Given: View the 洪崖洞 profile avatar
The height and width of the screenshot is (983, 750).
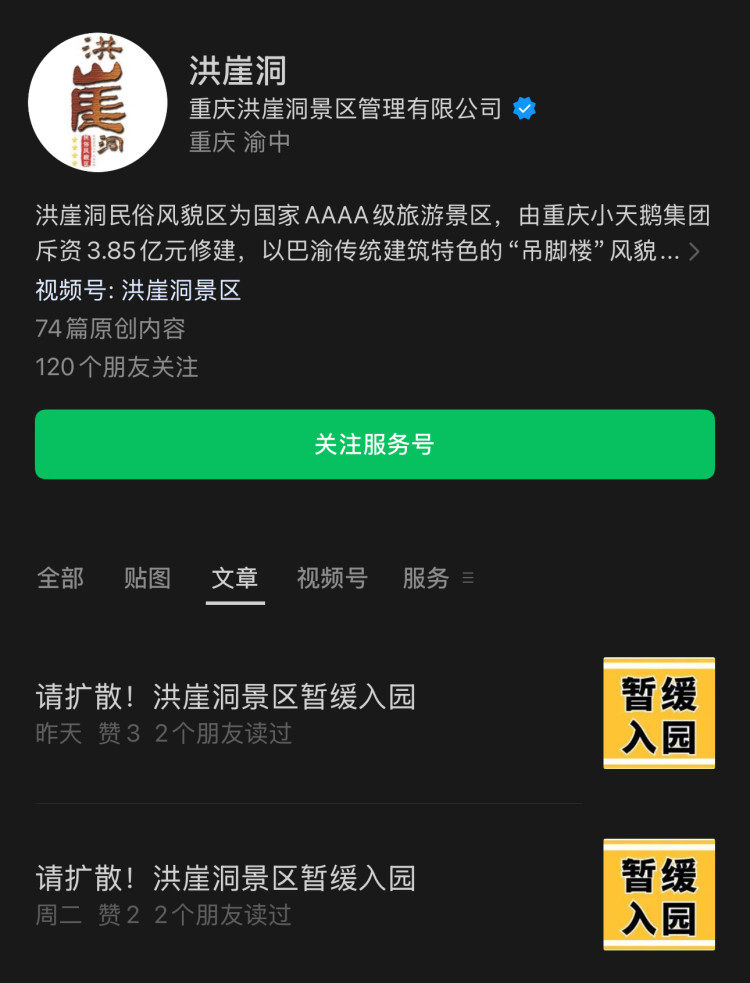Looking at the screenshot, I should pos(98,103).
